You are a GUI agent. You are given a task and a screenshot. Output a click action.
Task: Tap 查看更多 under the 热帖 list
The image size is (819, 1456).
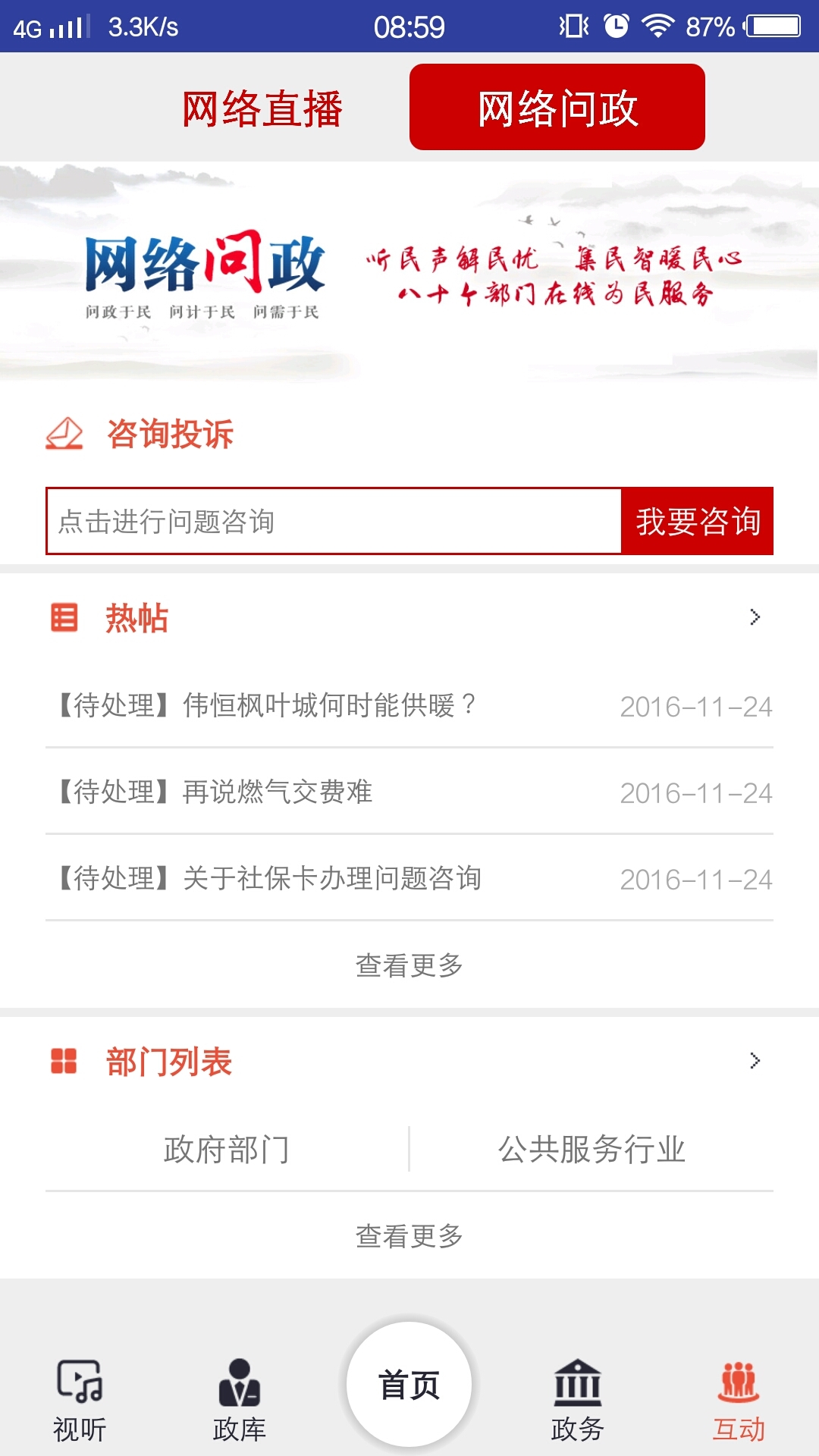(x=409, y=965)
